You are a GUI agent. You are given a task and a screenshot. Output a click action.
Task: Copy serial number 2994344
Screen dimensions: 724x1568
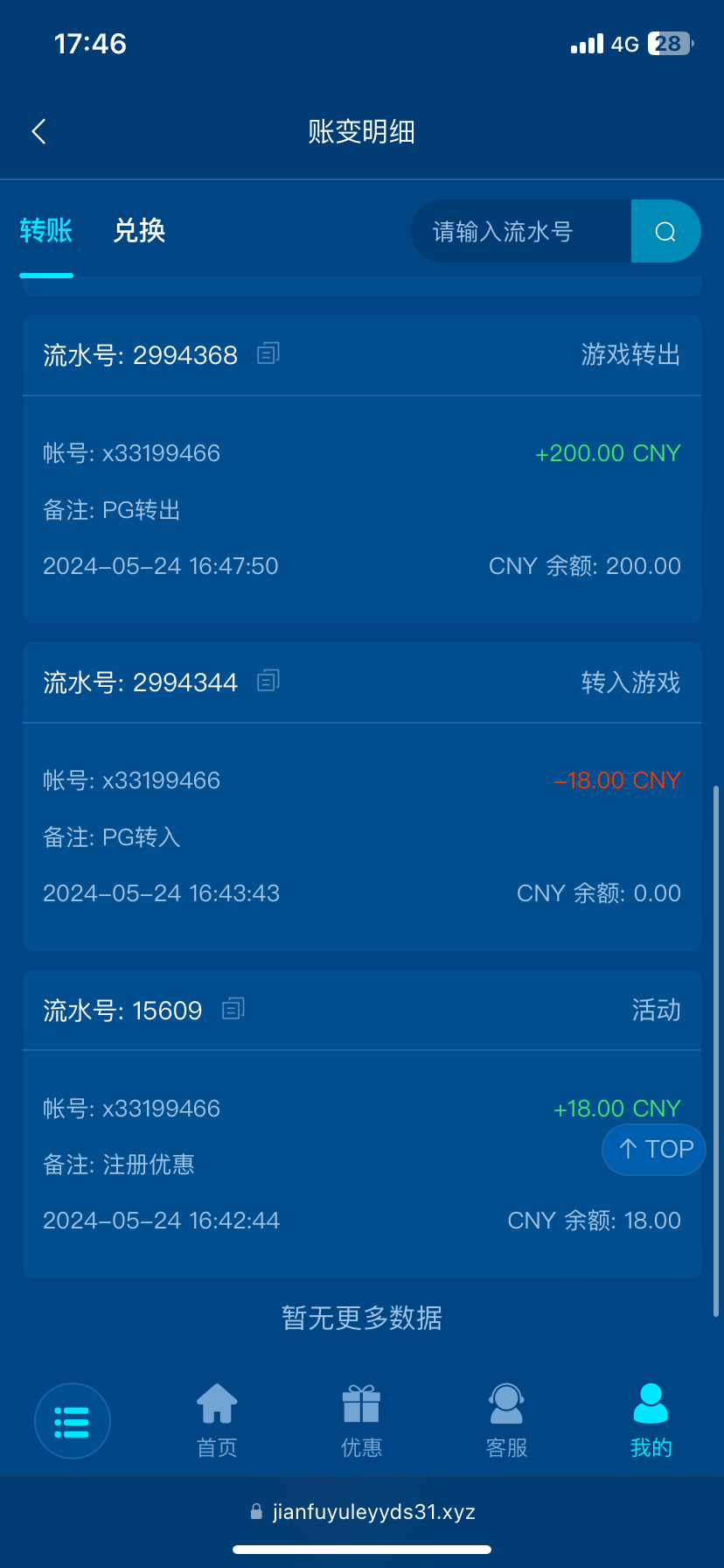(x=268, y=681)
